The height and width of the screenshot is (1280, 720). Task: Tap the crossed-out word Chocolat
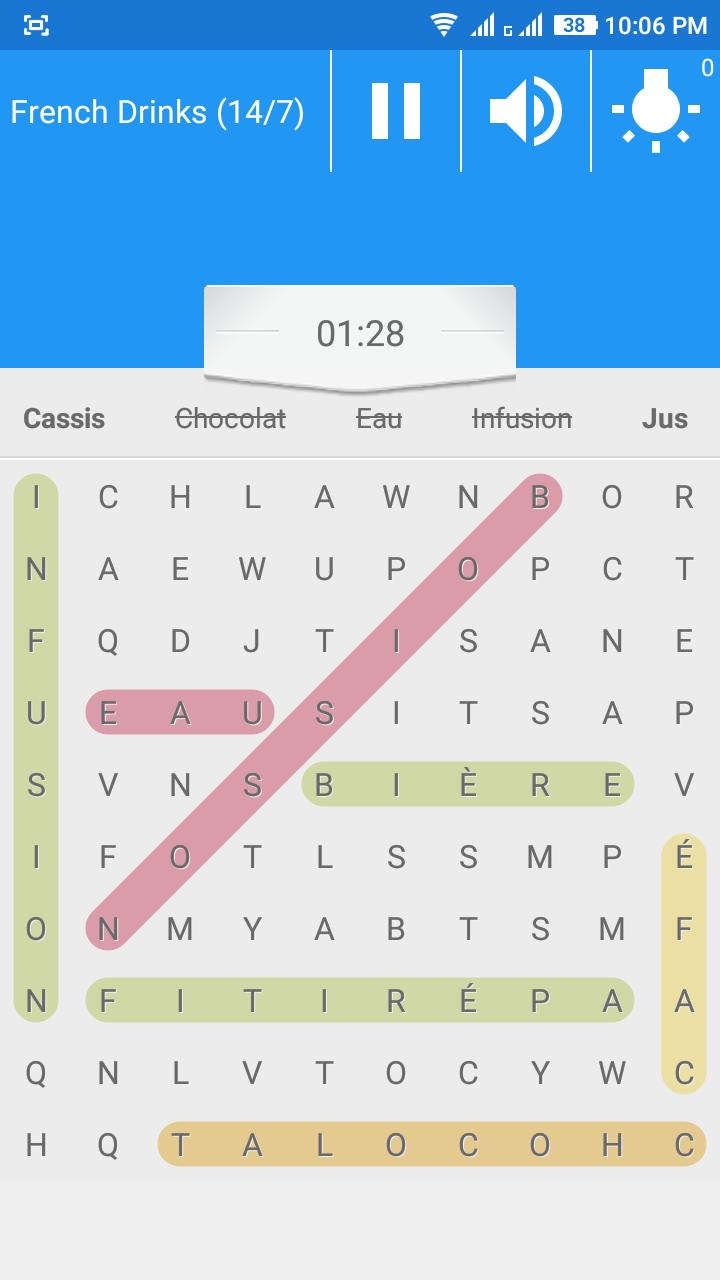tap(231, 418)
